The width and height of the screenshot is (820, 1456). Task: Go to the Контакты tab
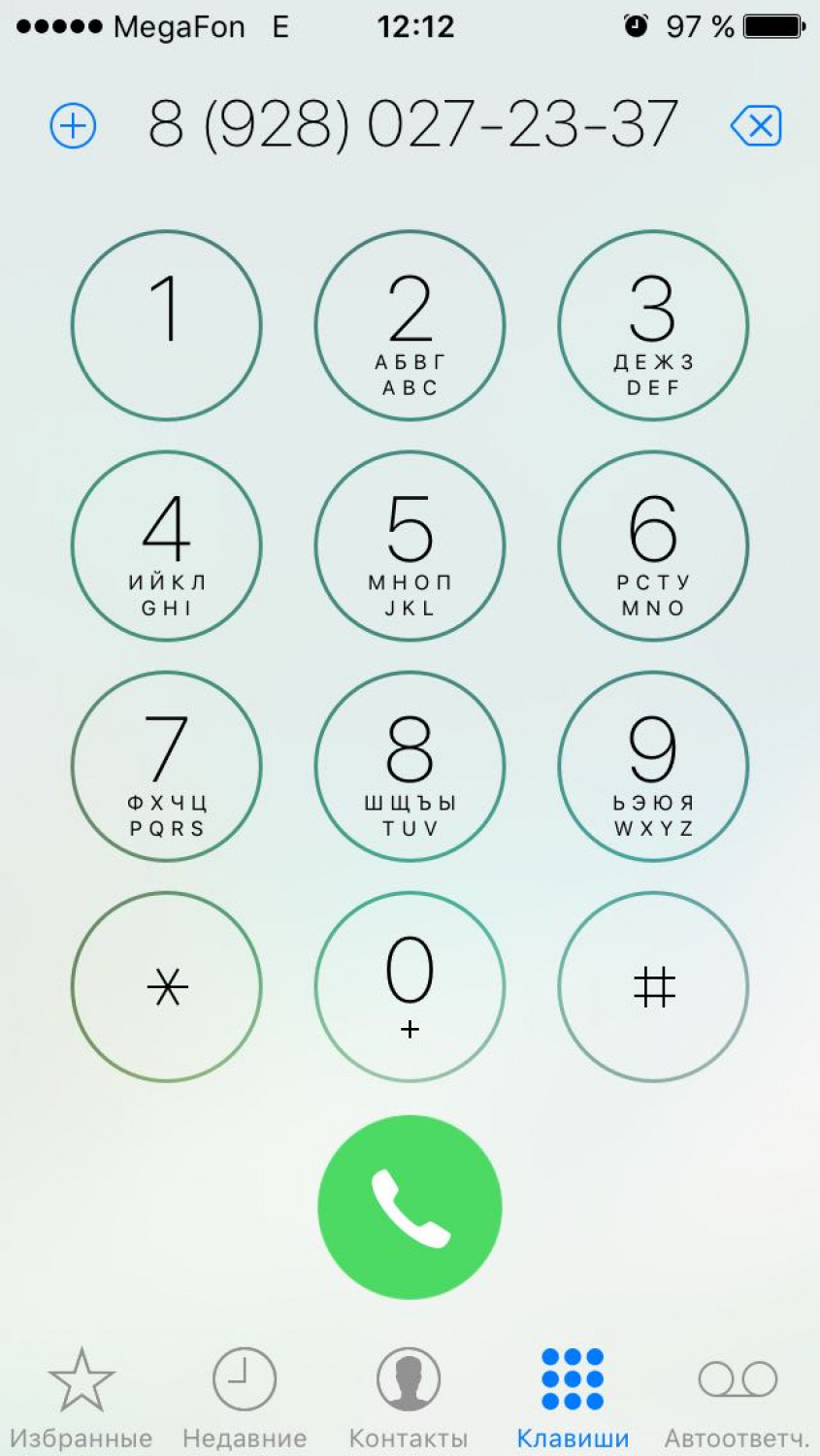(x=408, y=1398)
